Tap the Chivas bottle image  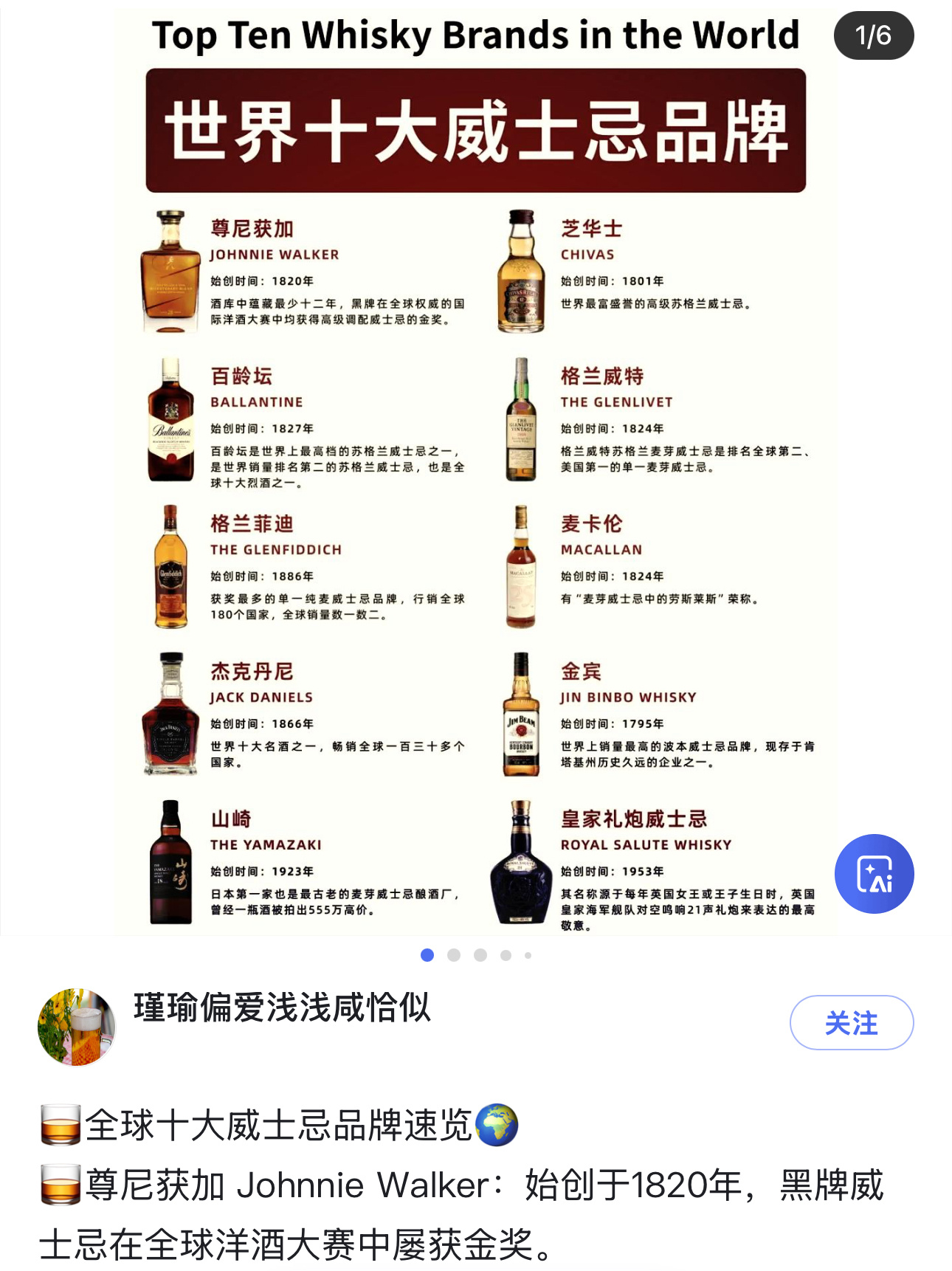pos(519,272)
